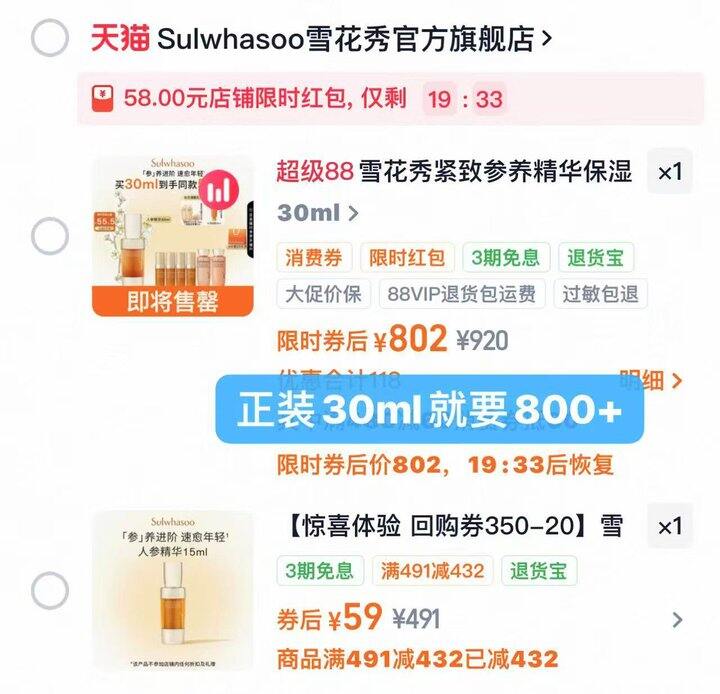This screenshot has width=720, height=694.
Task: Open the 人参精华15ml product image
Action: tap(172, 591)
